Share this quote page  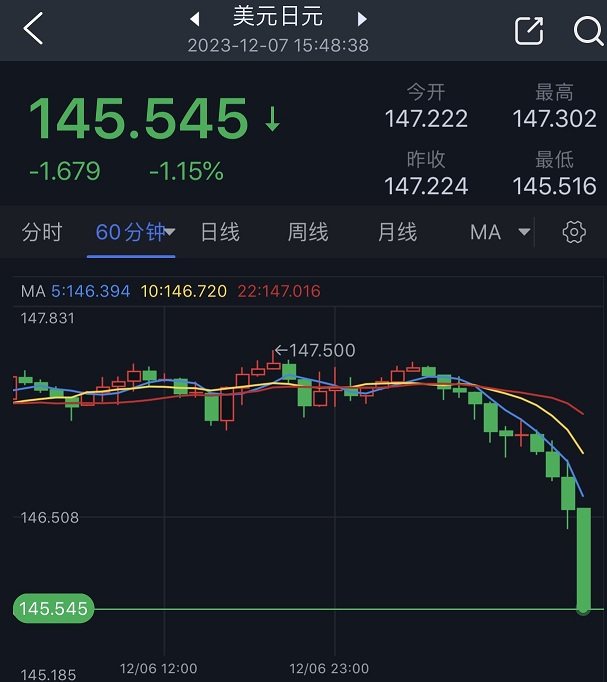pos(528,31)
